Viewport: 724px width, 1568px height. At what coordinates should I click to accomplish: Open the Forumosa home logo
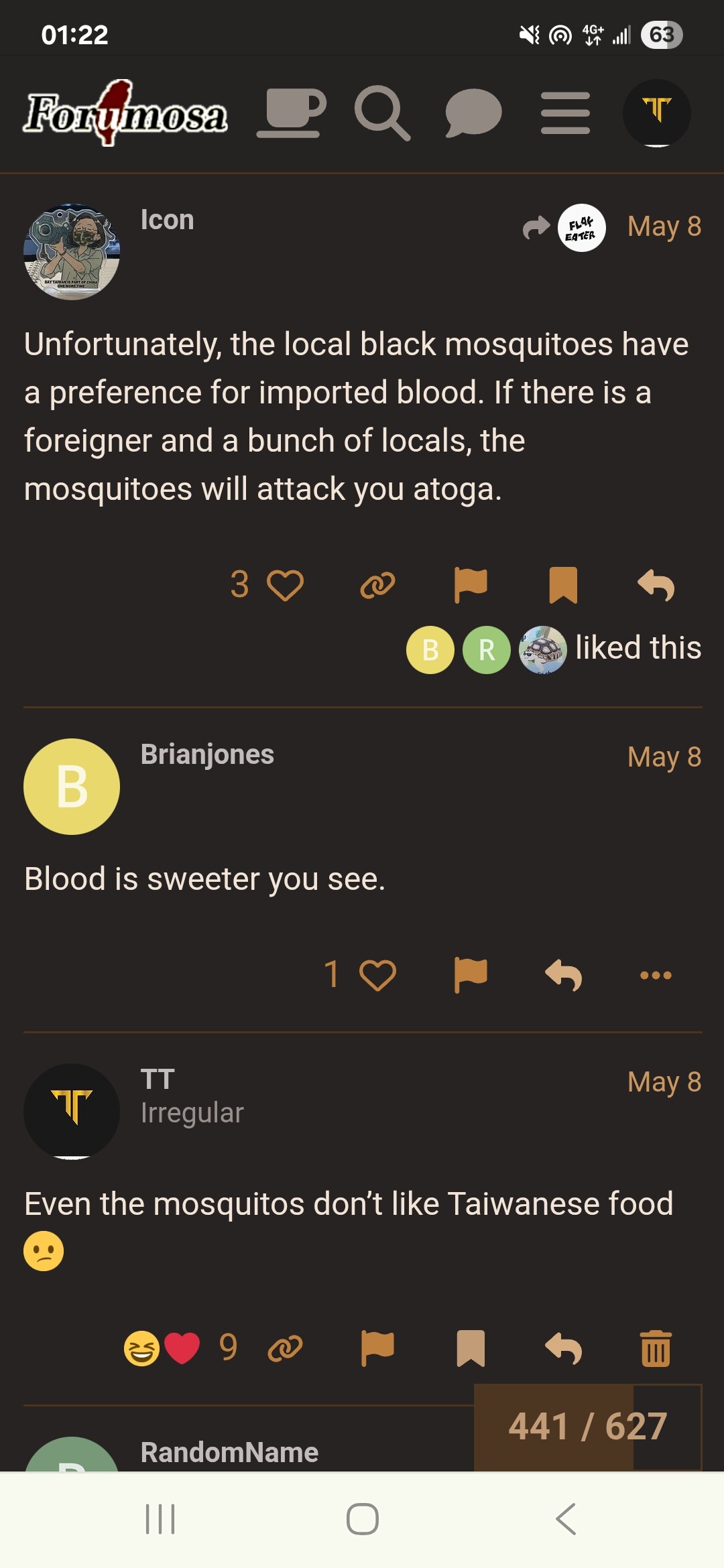click(x=126, y=113)
